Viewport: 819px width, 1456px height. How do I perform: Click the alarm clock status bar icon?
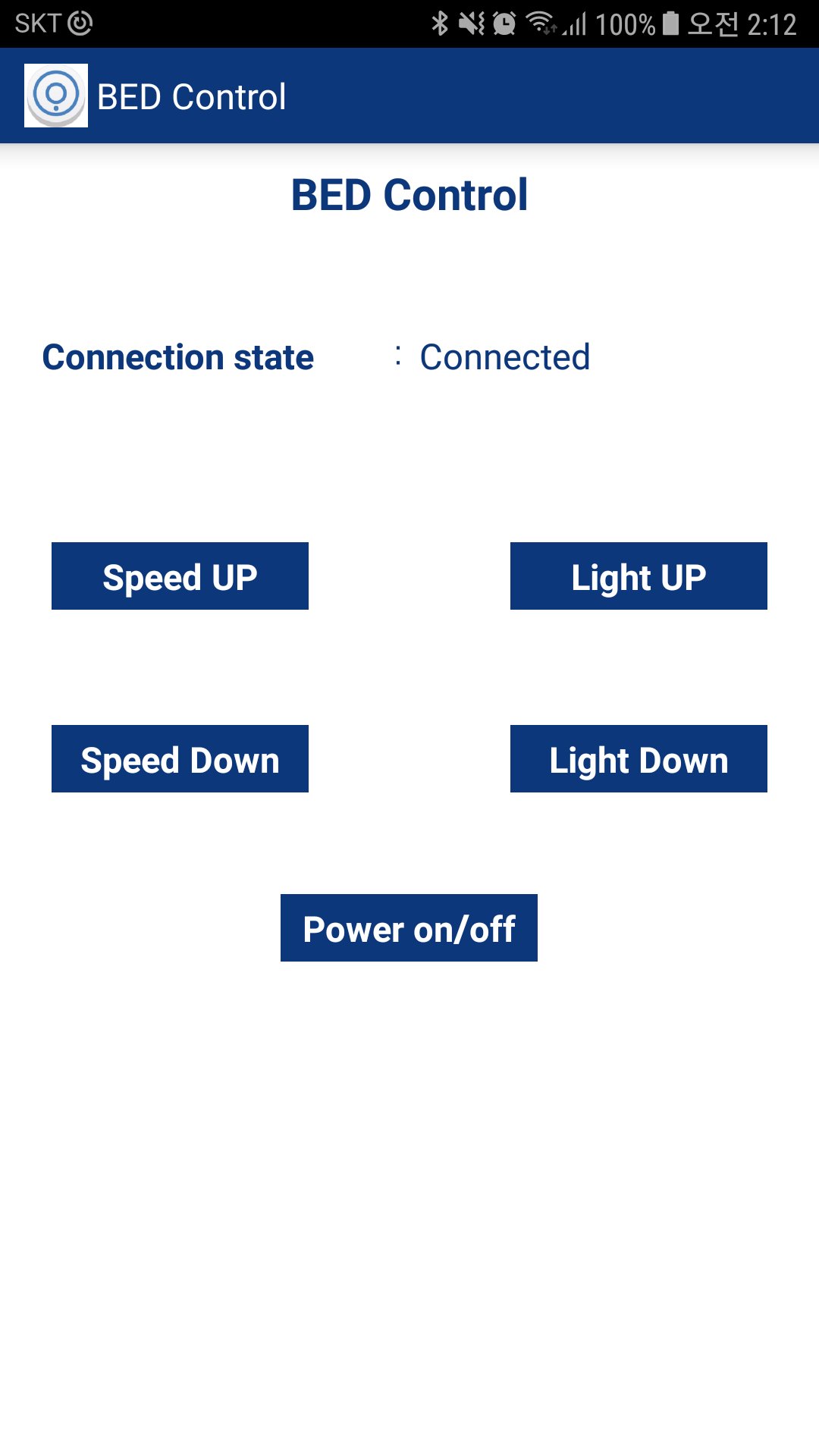pos(504,25)
